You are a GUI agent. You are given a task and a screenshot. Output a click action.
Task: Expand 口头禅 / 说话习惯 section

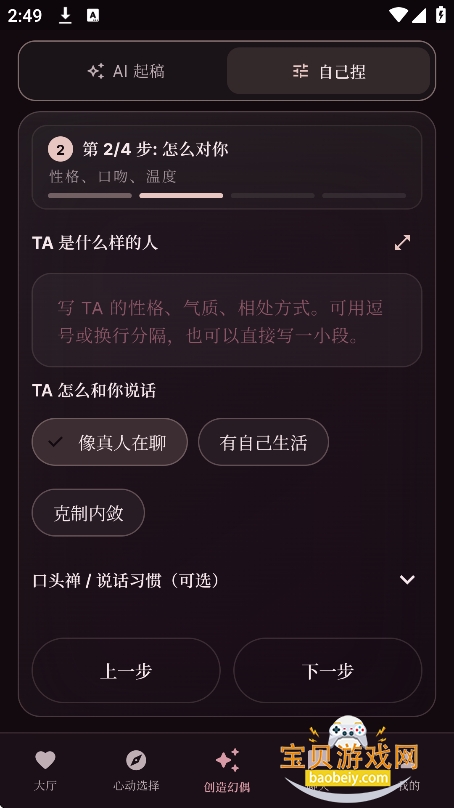click(227, 580)
